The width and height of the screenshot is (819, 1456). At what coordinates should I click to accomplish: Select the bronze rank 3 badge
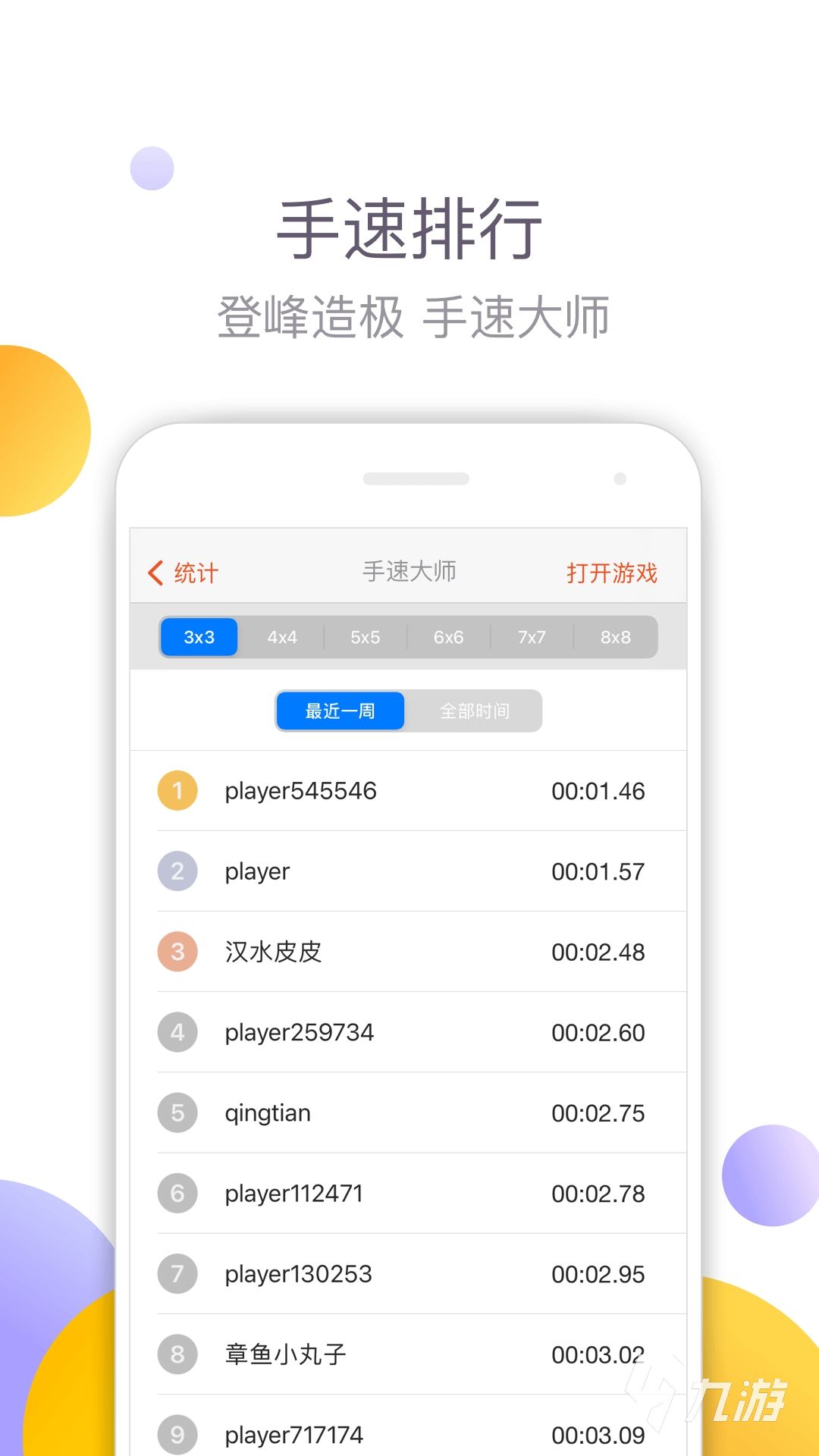coord(177,951)
